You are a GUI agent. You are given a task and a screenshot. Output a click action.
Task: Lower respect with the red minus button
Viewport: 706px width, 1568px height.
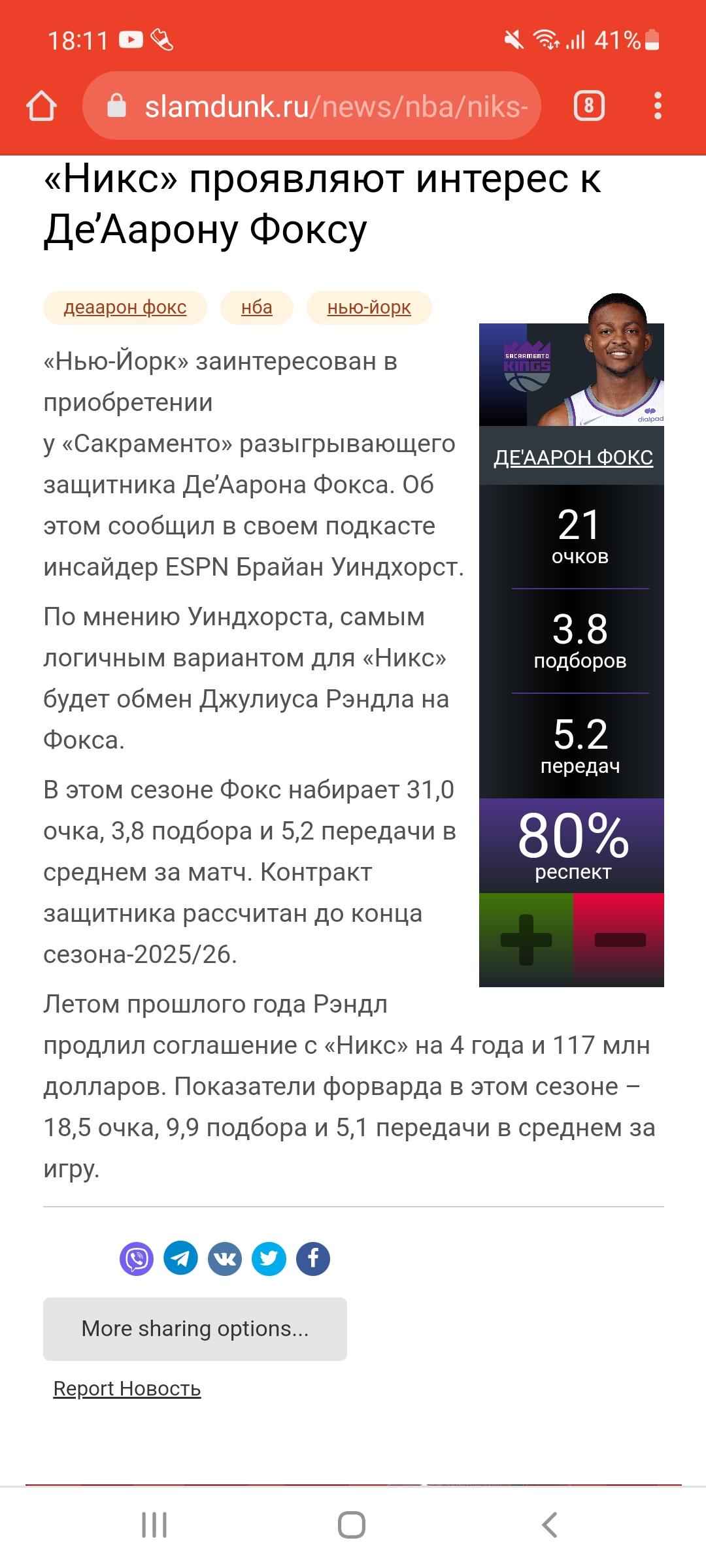click(x=619, y=939)
